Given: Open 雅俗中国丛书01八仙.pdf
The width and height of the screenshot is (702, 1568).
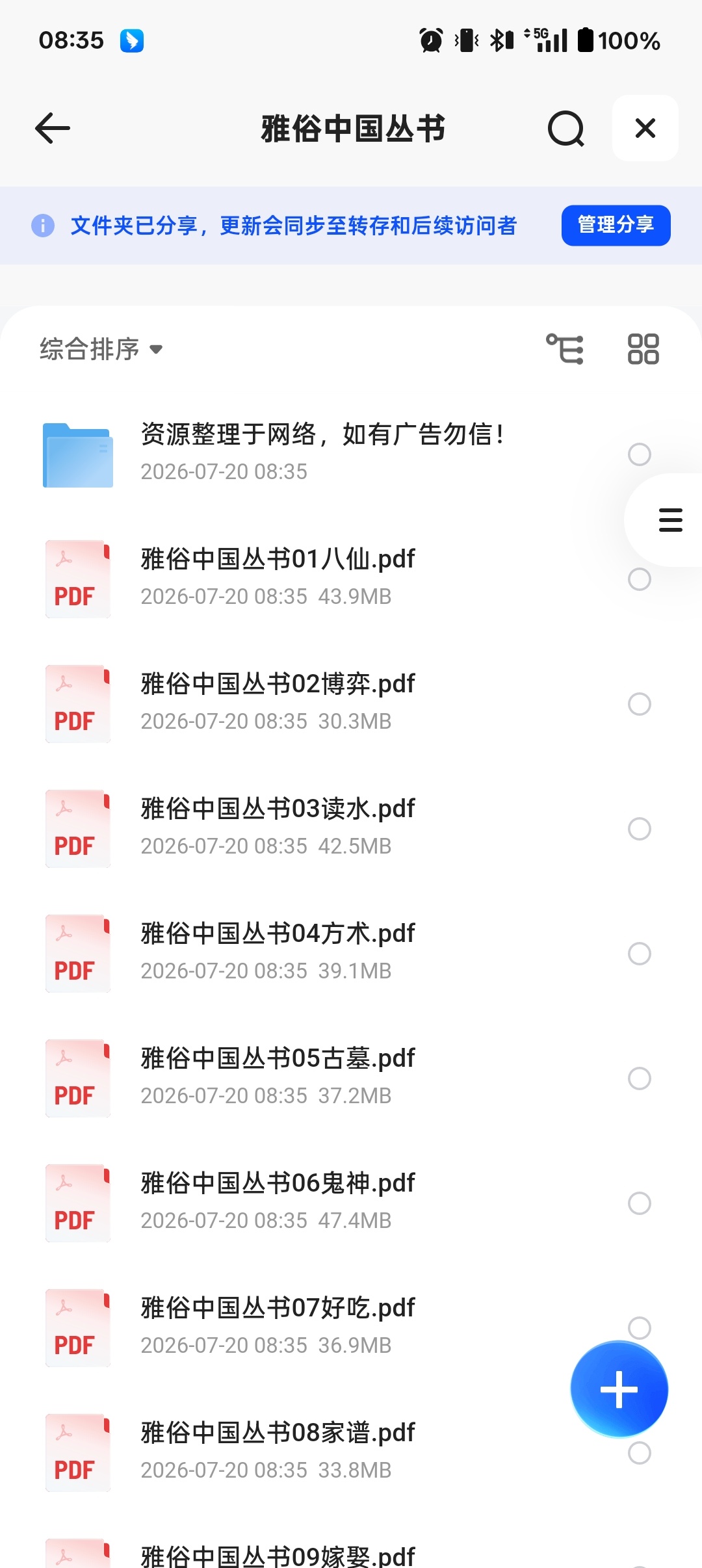Looking at the screenshot, I should pyautogui.click(x=325, y=579).
